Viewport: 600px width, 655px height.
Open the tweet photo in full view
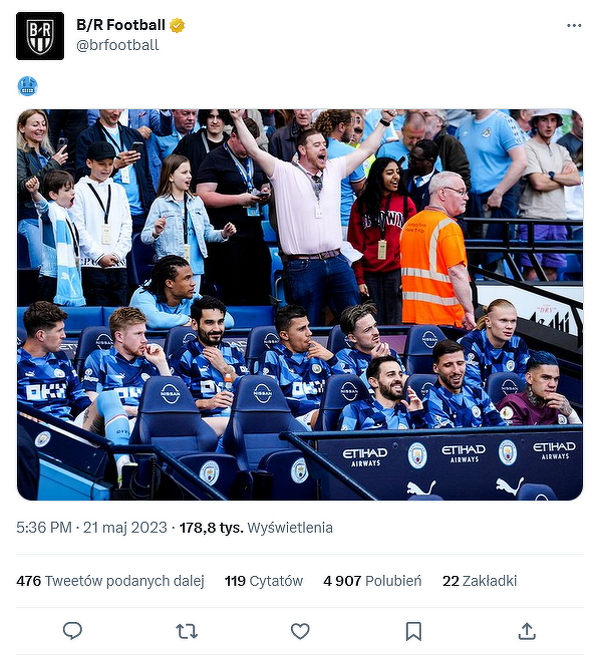299,304
